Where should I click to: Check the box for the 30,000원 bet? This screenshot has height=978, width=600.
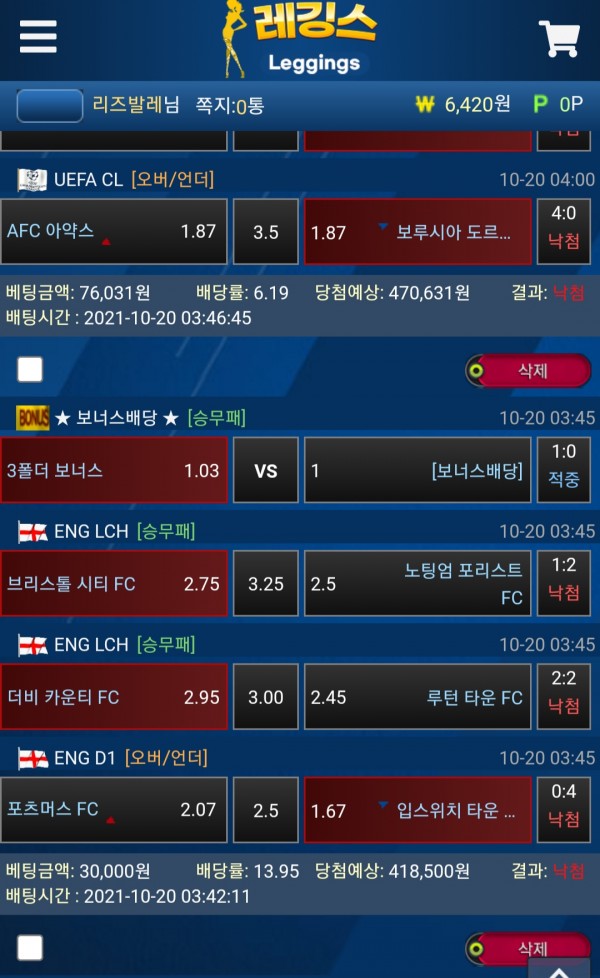[30, 948]
